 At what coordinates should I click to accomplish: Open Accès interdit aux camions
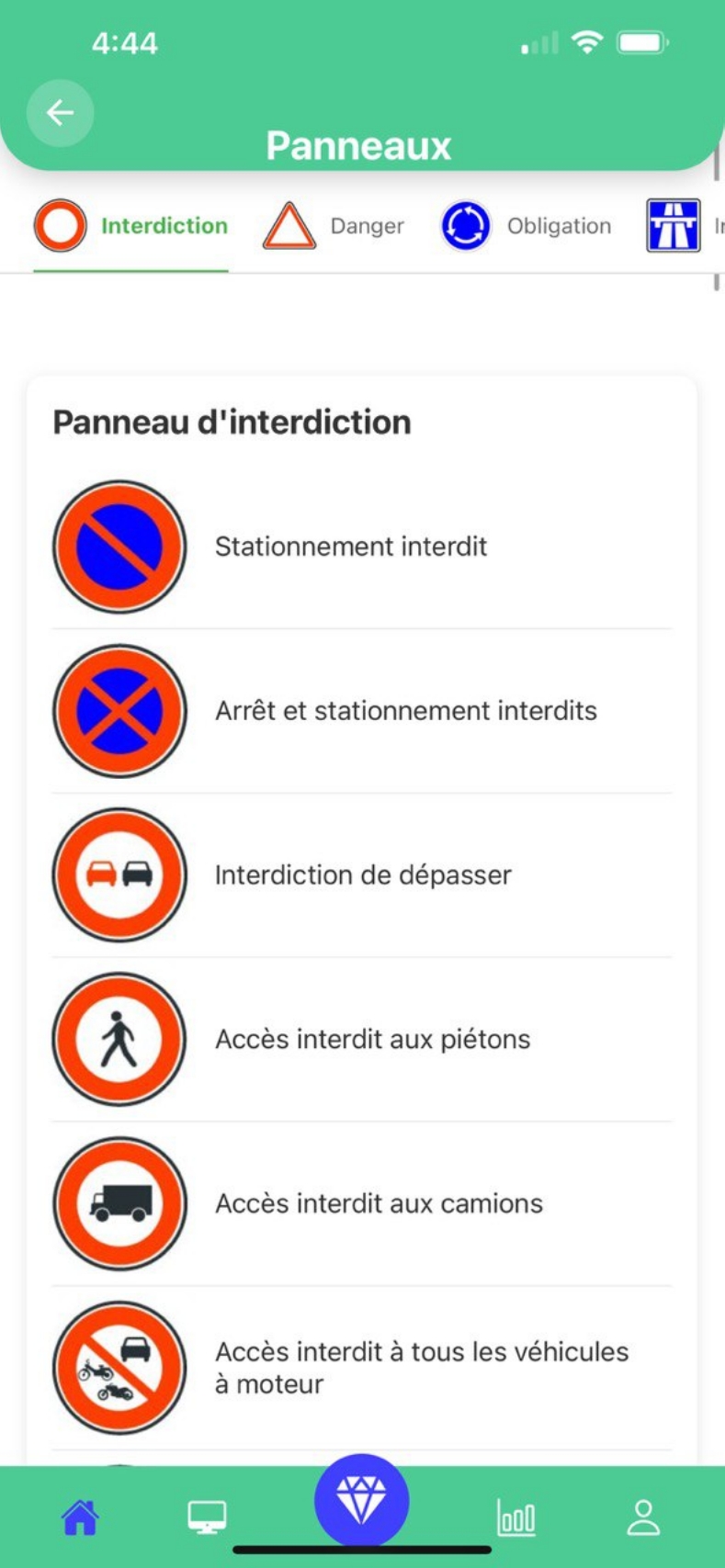tap(362, 1203)
